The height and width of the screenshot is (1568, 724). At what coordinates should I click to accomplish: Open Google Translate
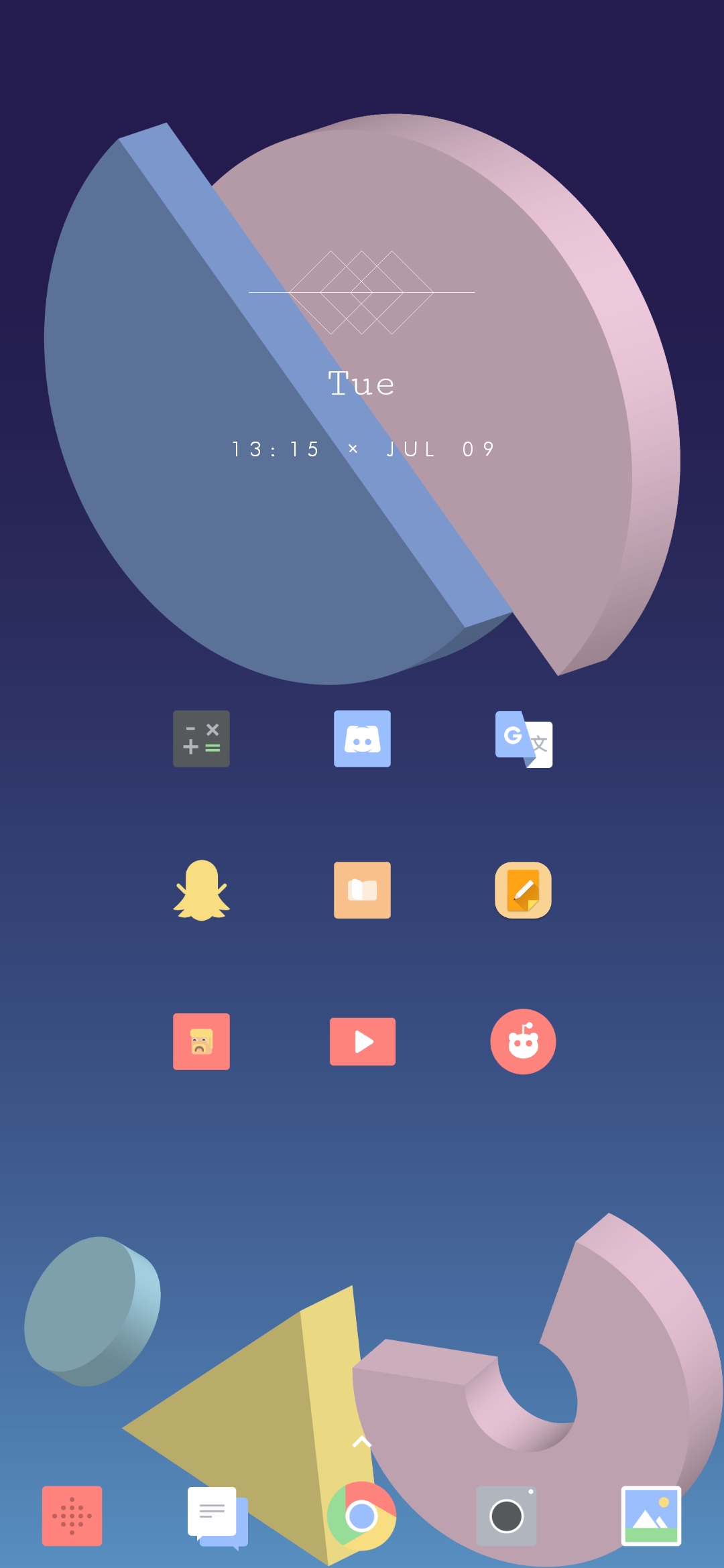coord(523,739)
